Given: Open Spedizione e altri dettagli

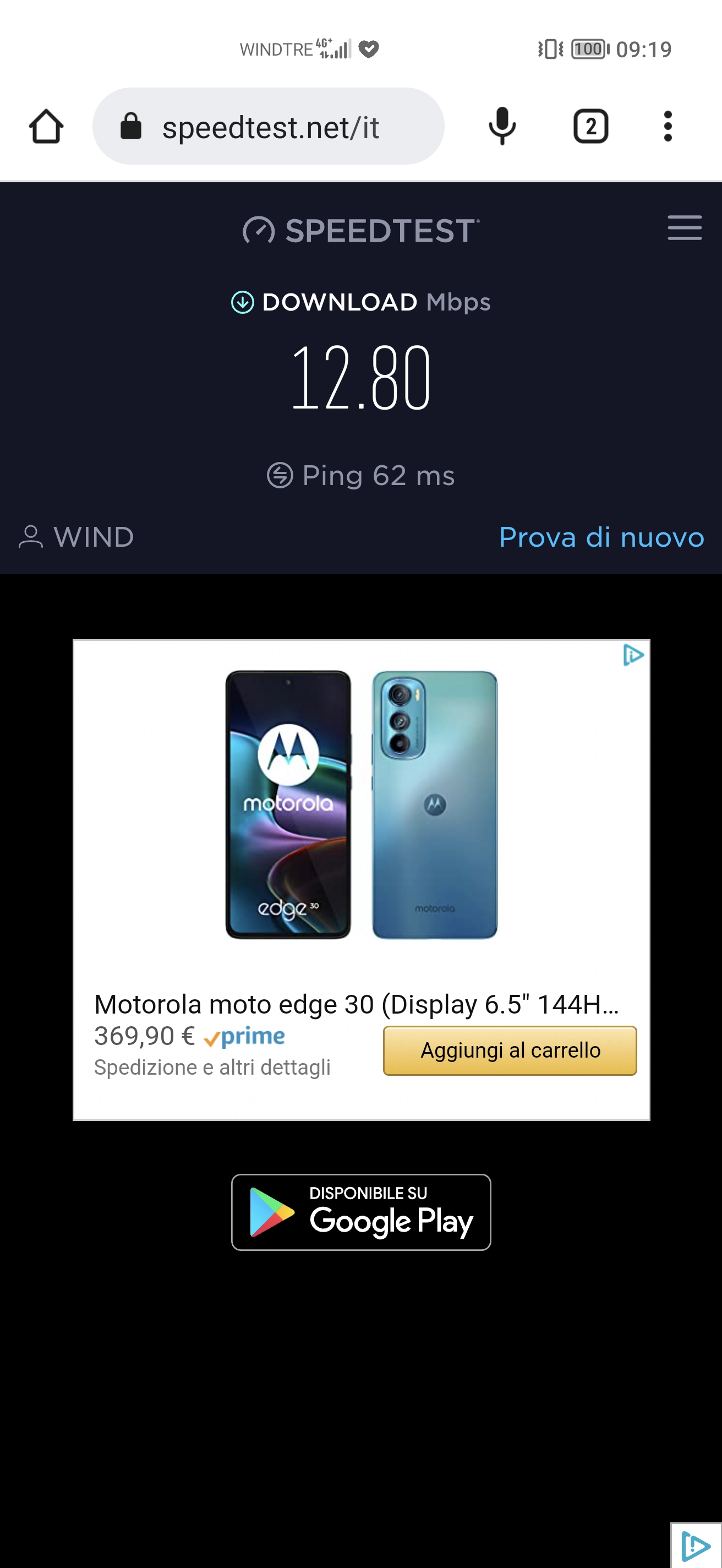Looking at the screenshot, I should point(212,1068).
